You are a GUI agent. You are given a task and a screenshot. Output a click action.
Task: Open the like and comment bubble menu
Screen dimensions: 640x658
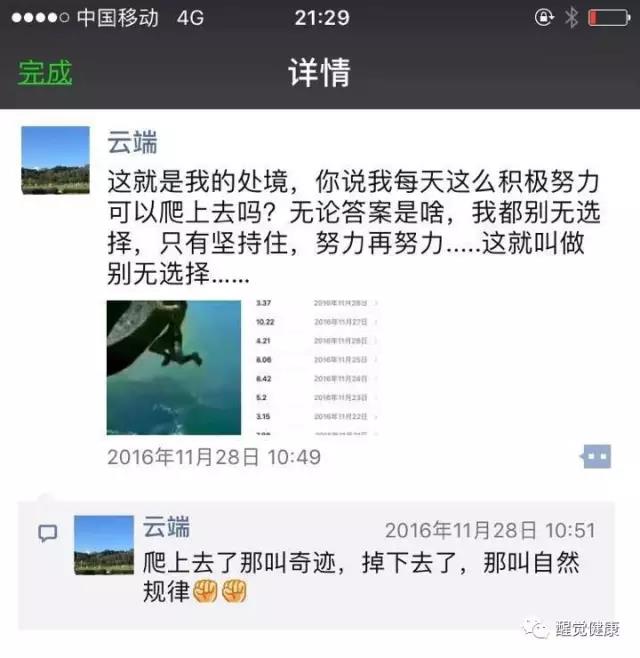pyautogui.click(x=596, y=457)
